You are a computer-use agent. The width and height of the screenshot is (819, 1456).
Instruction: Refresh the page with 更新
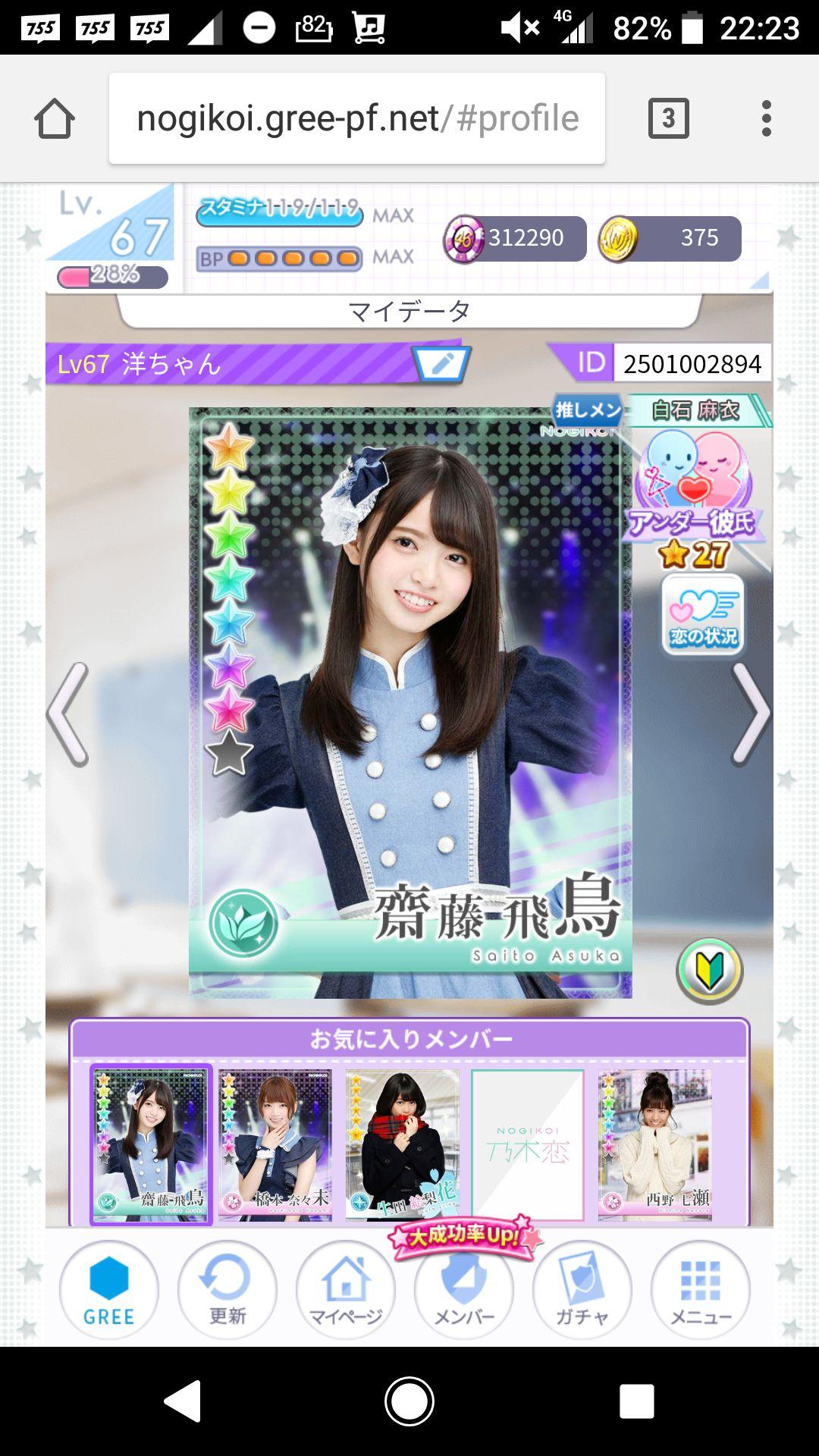pyautogui.click(x=227, y=1289)
